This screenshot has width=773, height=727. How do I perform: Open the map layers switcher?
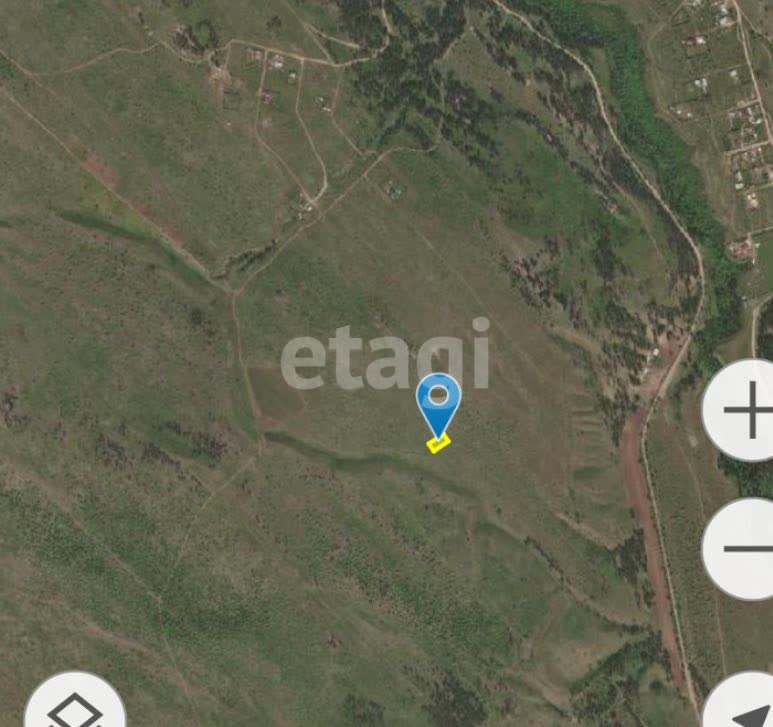[x=75, y=708]
